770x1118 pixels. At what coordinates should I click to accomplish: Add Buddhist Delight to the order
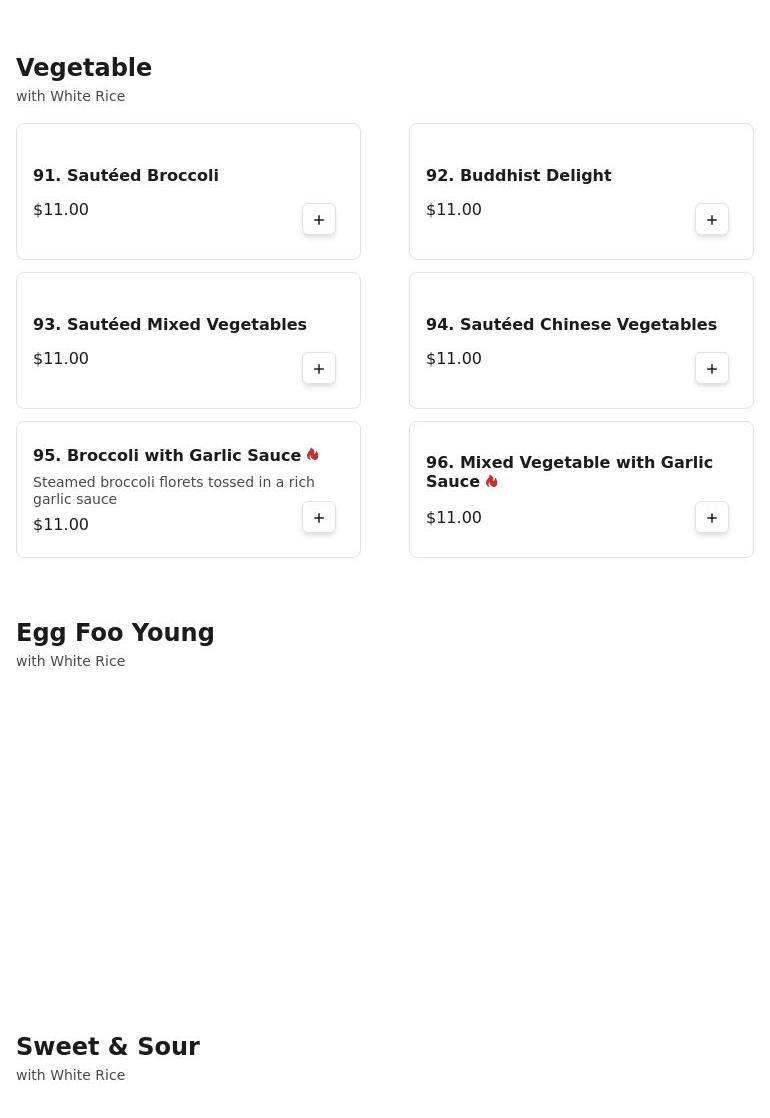(712, 220)
